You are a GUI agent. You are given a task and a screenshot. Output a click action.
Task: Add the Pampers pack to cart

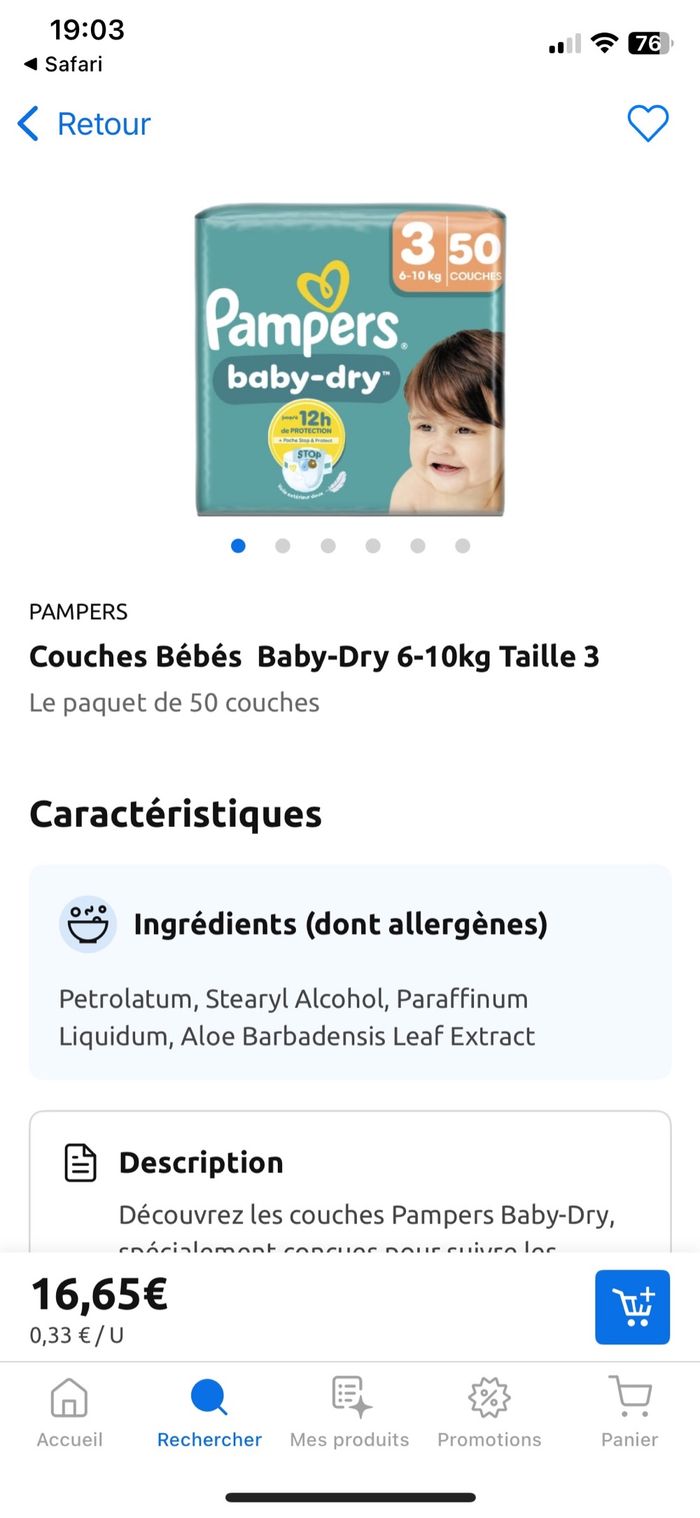(x=632, y=1307)
